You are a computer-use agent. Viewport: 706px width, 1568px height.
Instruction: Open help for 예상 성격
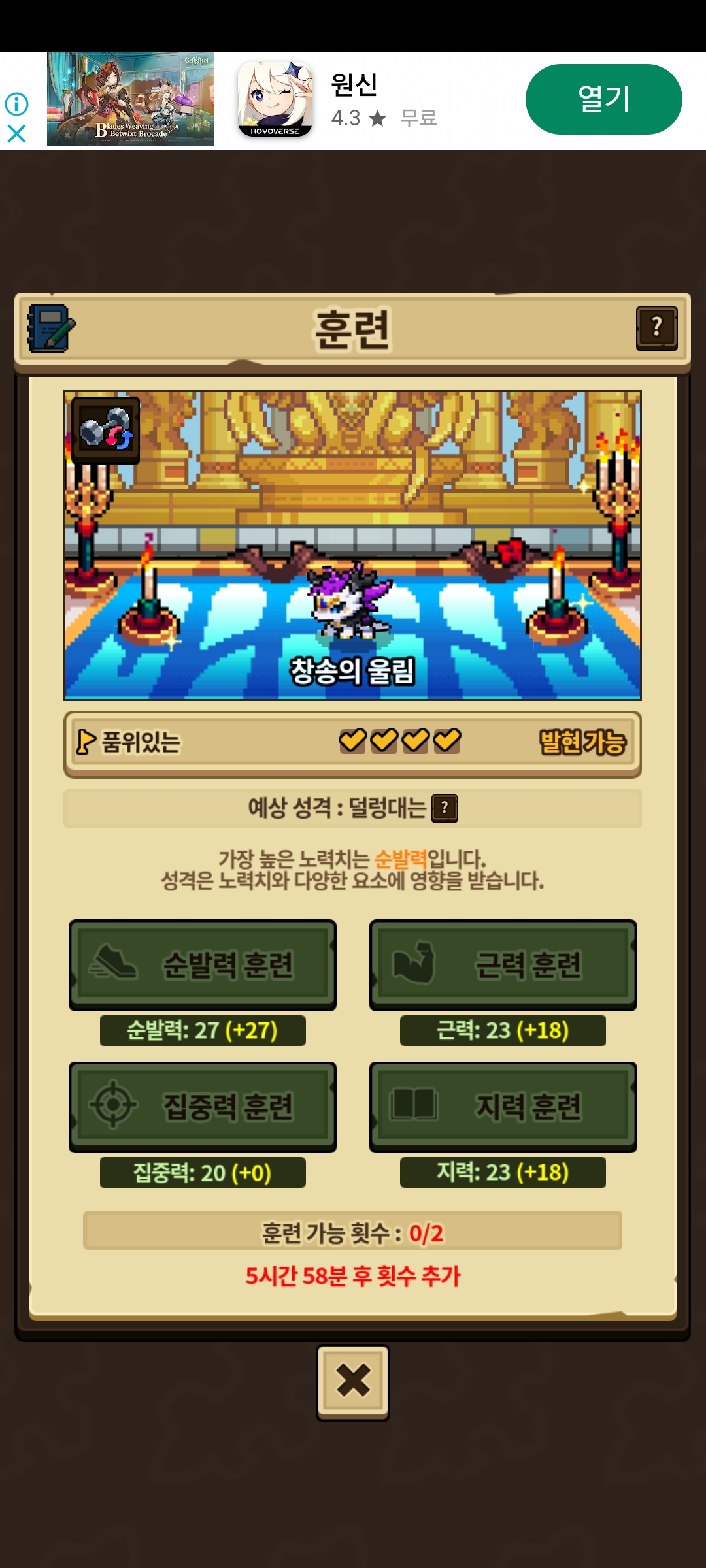(445, 808)
